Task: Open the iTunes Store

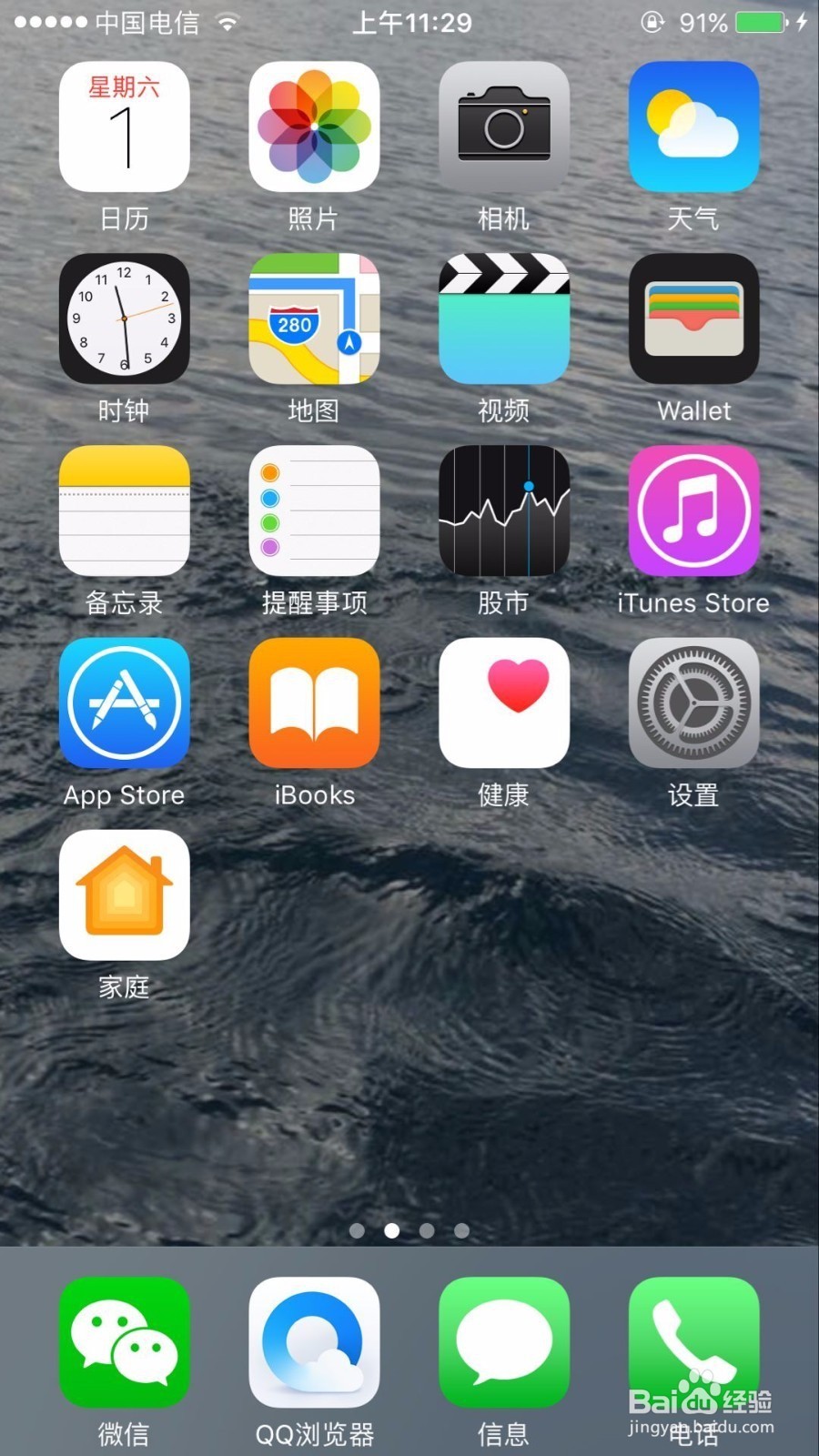Action: 694,511
